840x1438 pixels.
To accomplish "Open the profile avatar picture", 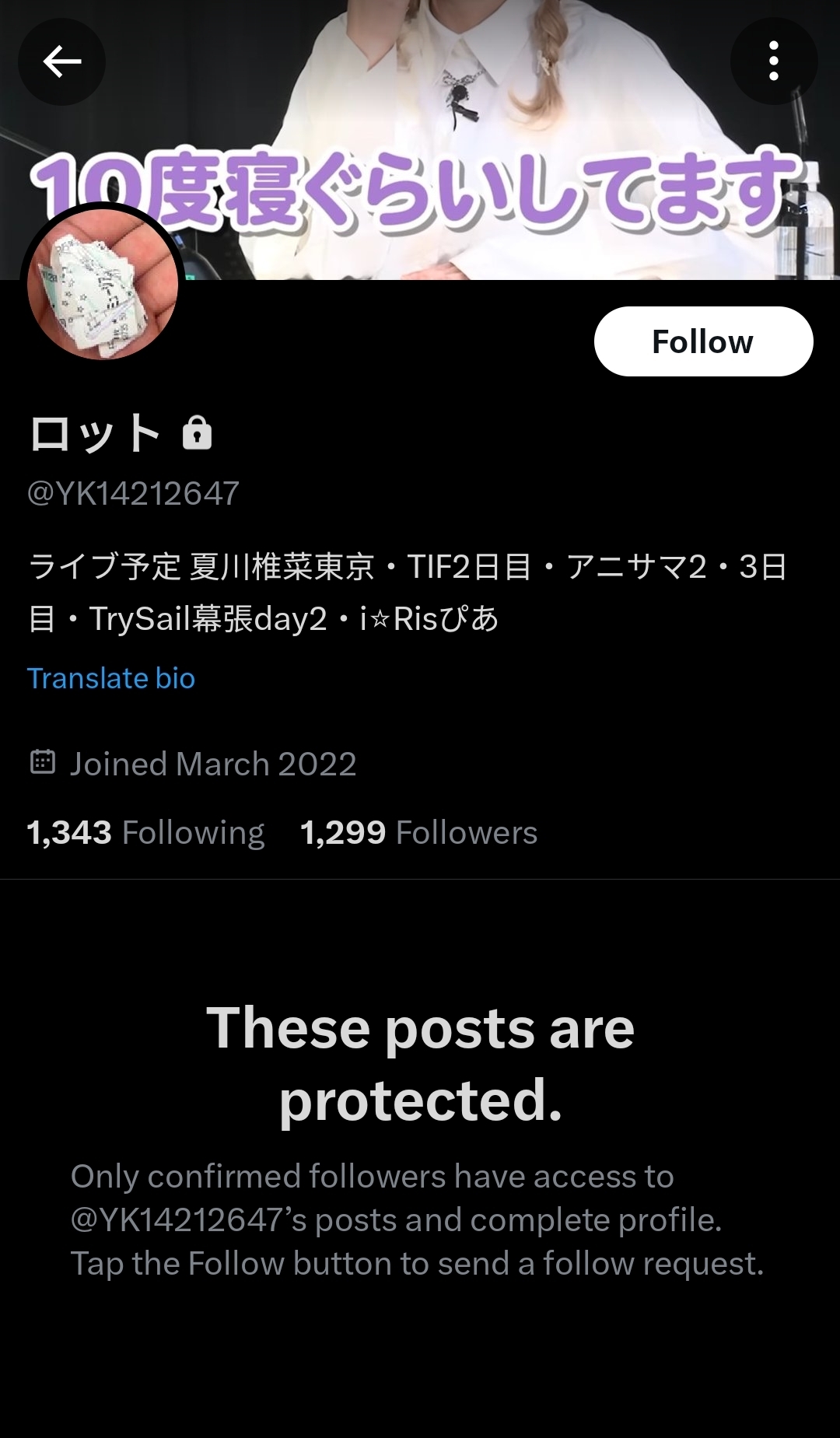I will 103,284.
